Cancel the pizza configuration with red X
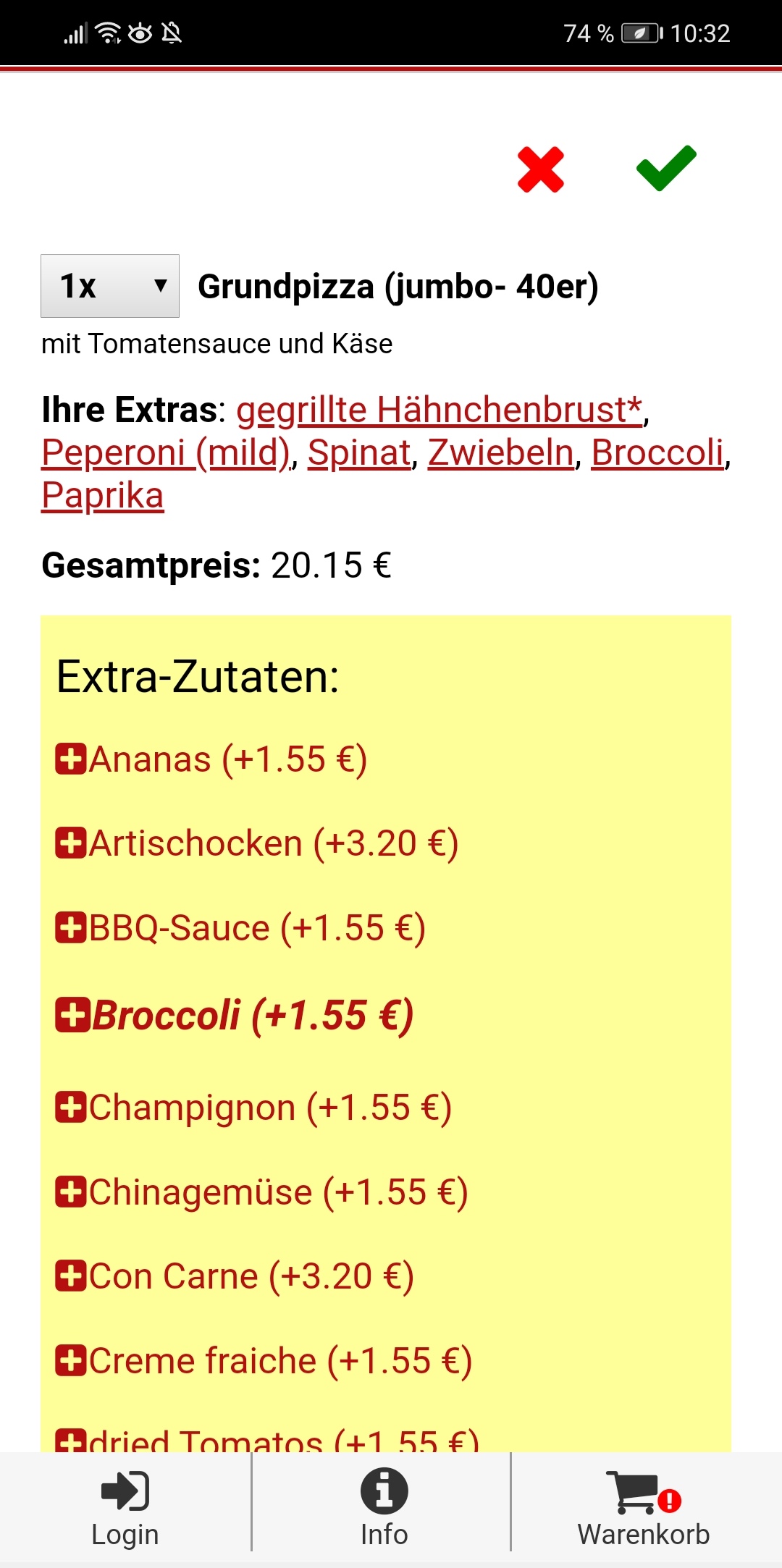This screenshot has width=782, height=1568. pyautogui.click(x=541, y=169)
